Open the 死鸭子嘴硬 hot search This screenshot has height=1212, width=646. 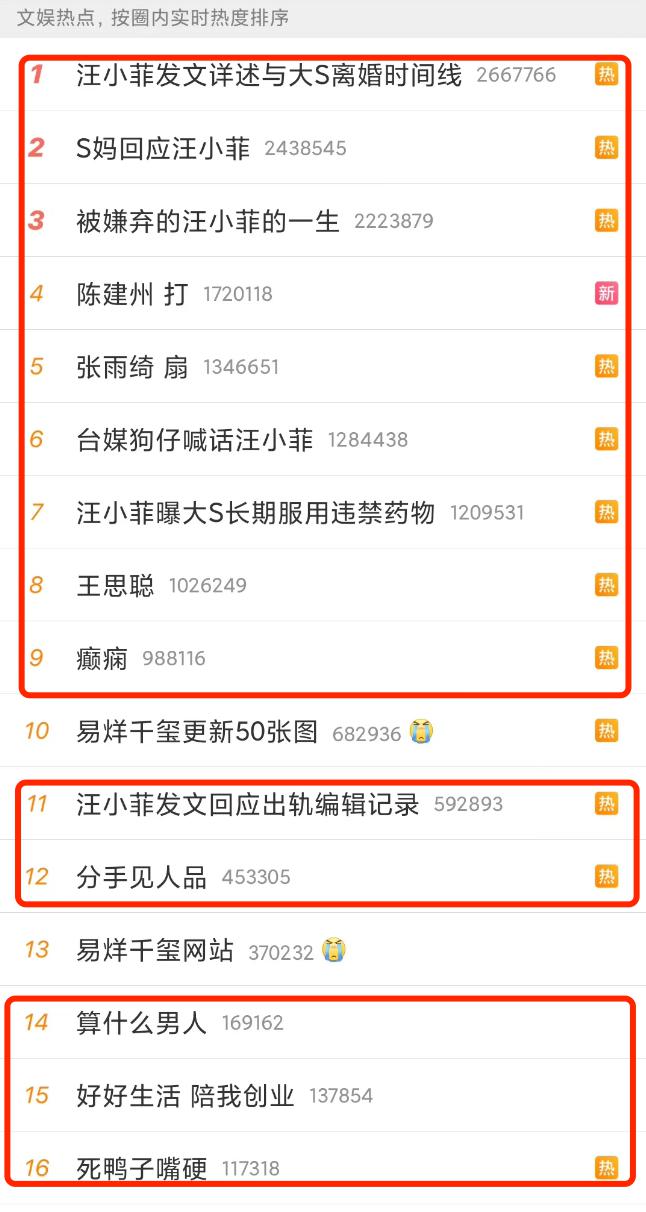pos(141,1168)
